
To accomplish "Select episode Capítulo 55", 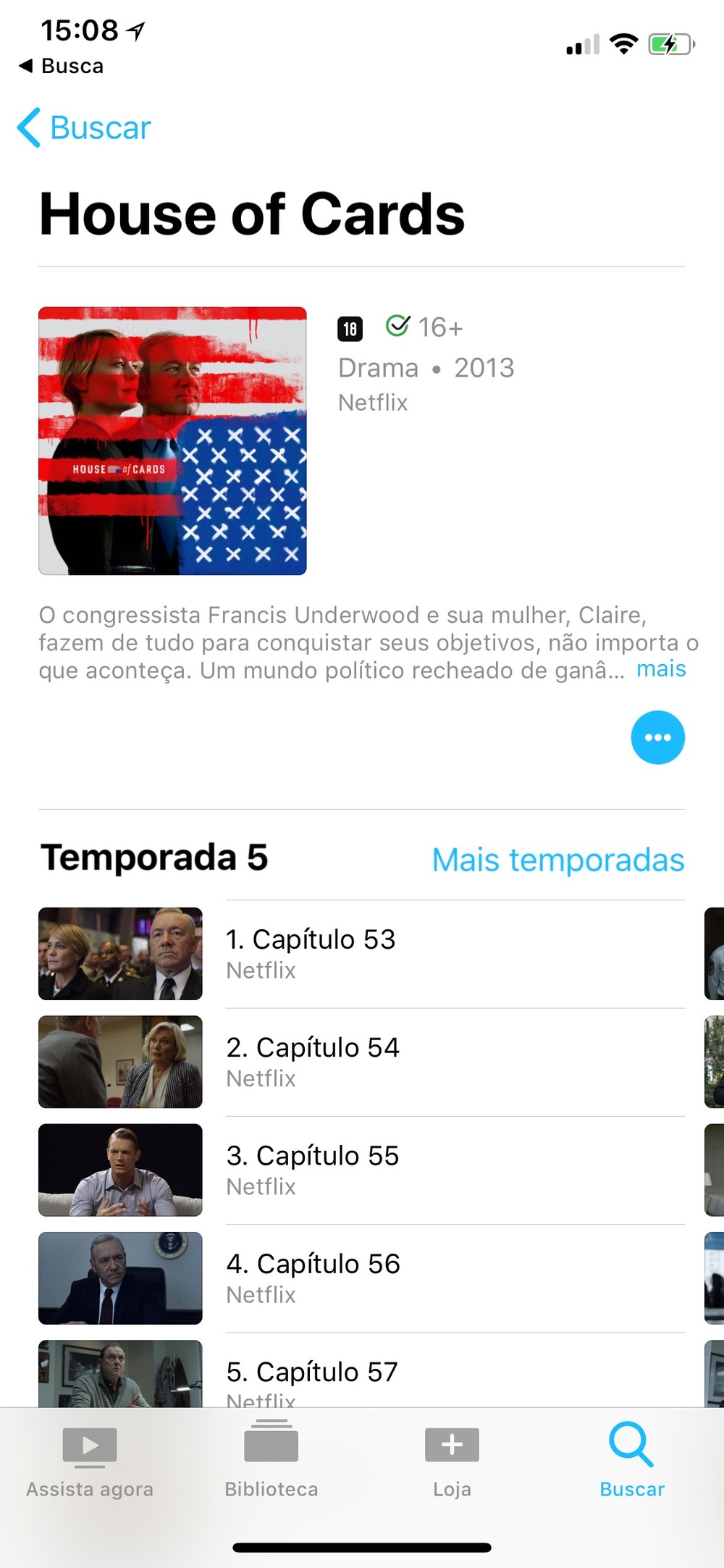I will click(x=312, y=1168).
